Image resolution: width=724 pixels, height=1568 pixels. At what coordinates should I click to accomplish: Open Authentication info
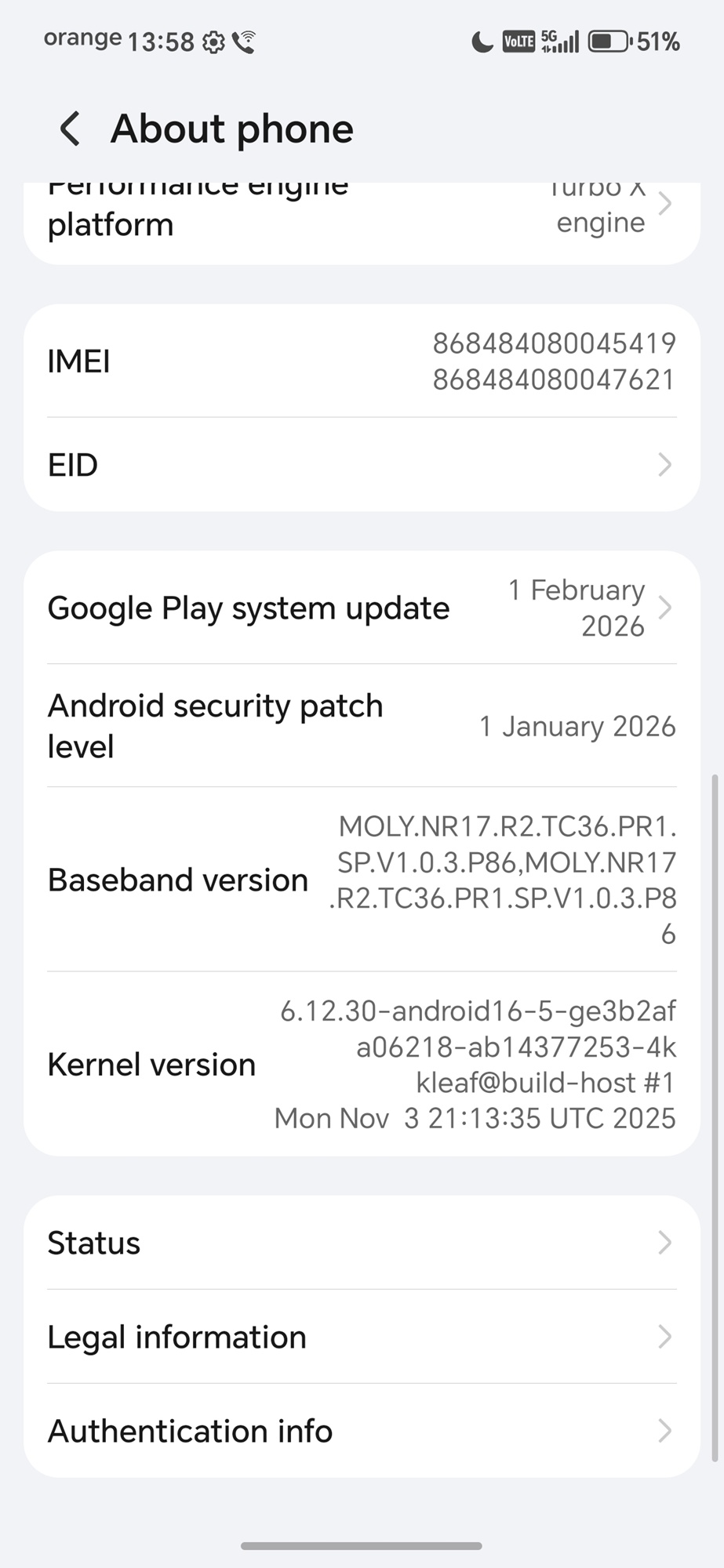(361, 1432)
